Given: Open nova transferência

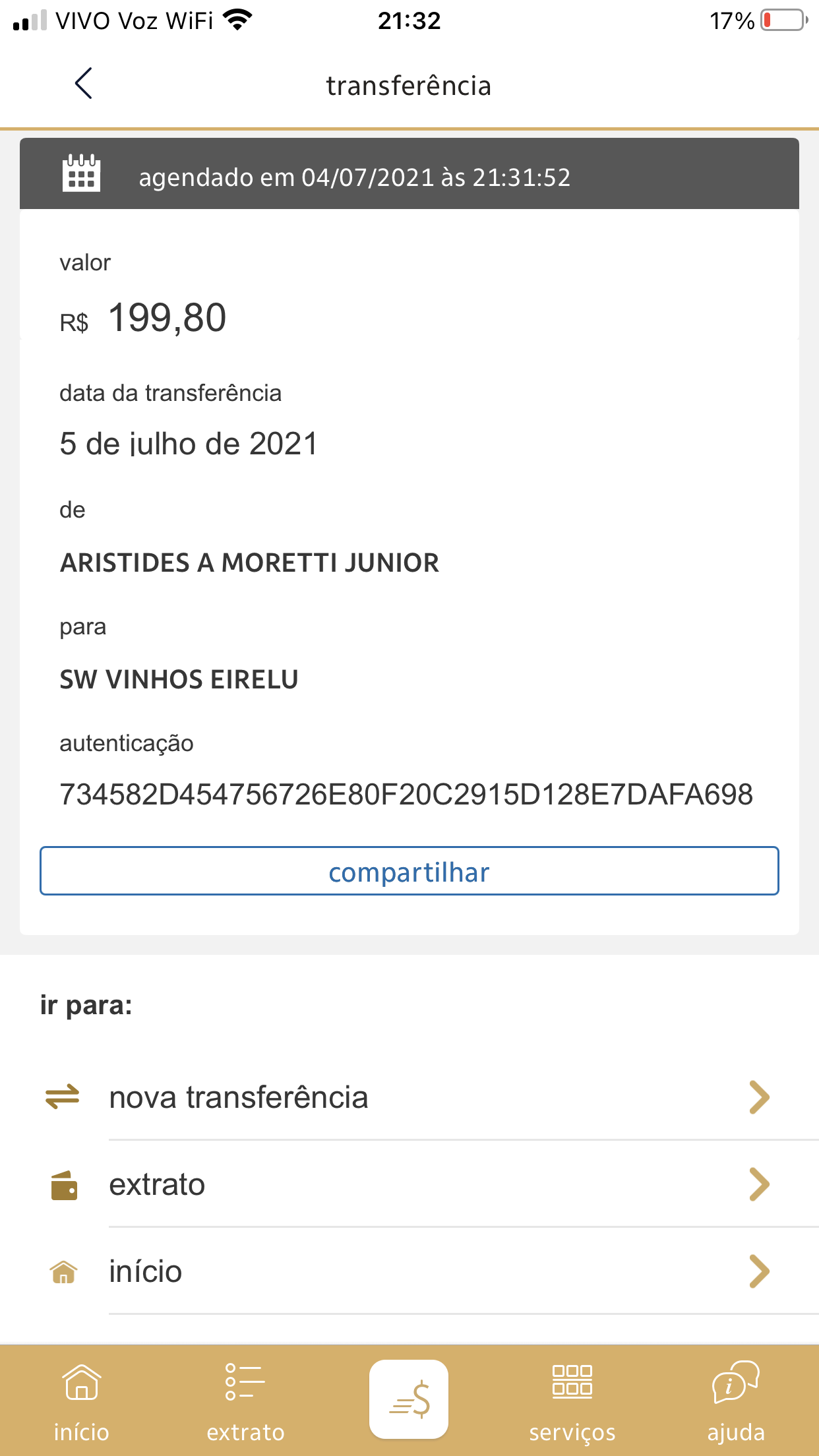Looking at the screenshot, I should (409, 1098).
